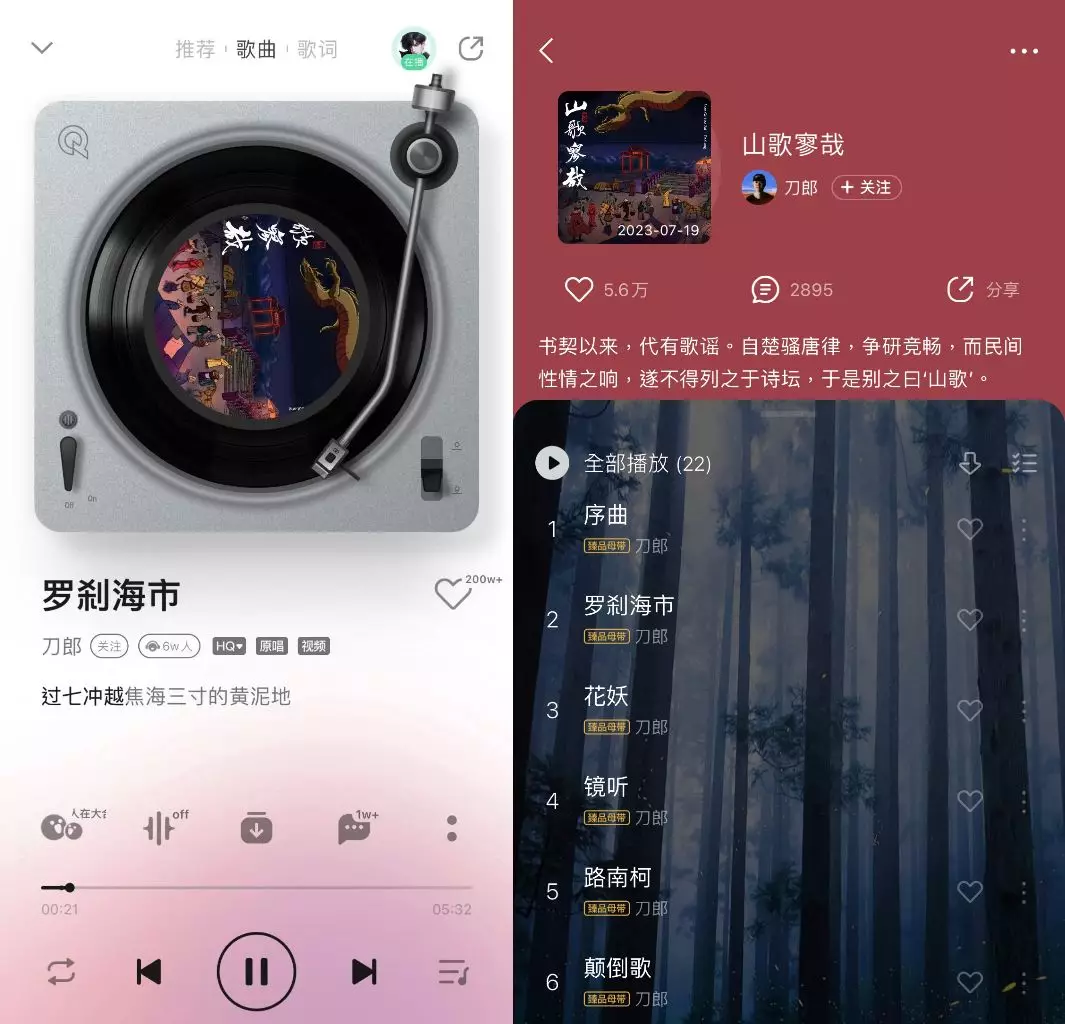Follow 刀郎 with the + 关注 button
Viewport: 1065px width, 1024px height.
pyautogui.click(x=866, y=187)
